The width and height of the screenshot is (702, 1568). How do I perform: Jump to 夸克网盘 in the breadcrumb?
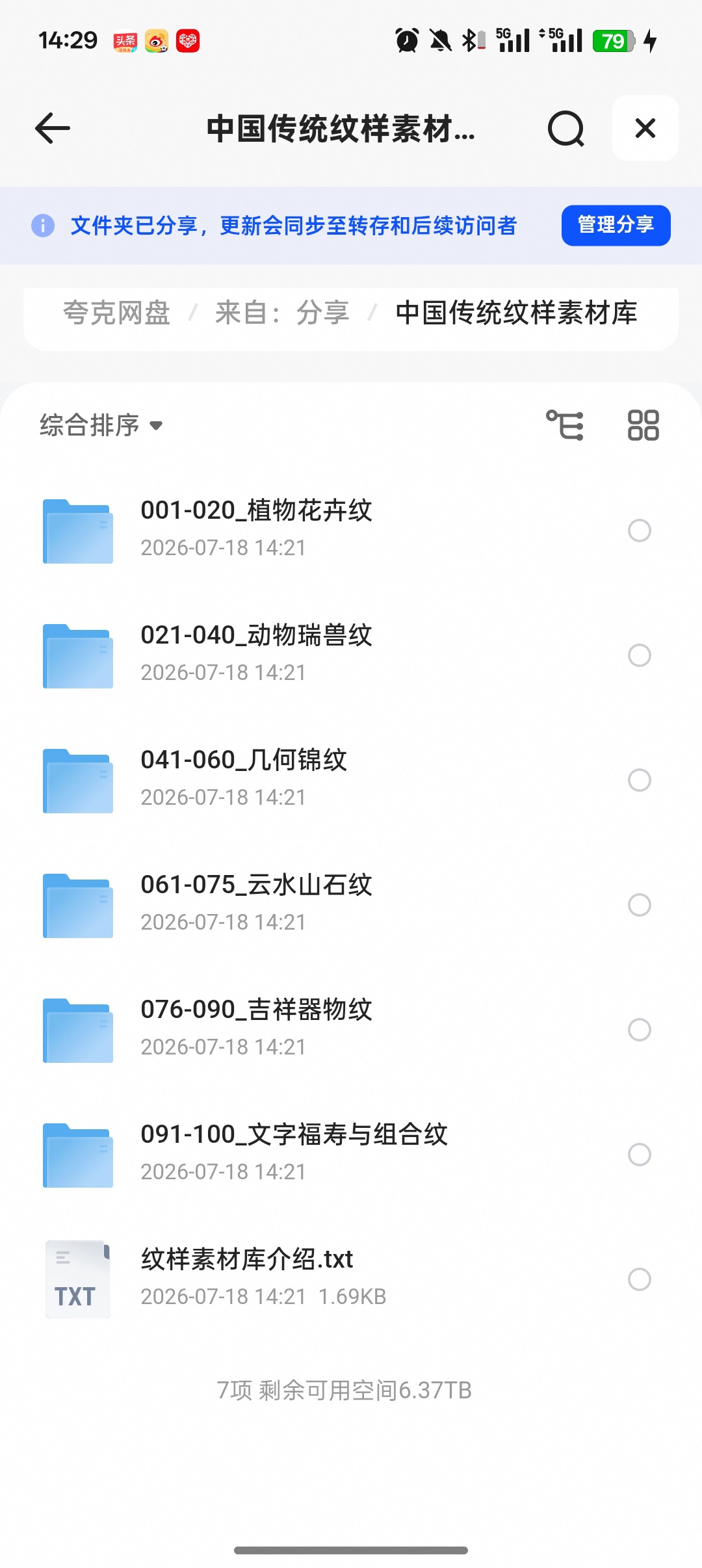pos(117,313)
